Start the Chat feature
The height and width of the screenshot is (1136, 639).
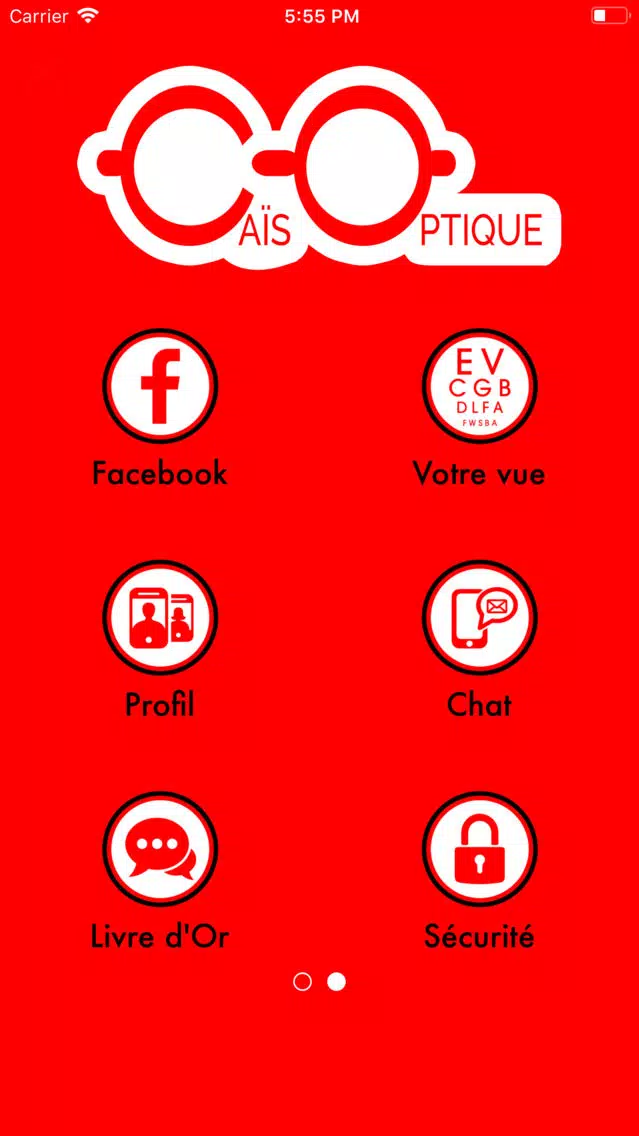coord(479,618)
